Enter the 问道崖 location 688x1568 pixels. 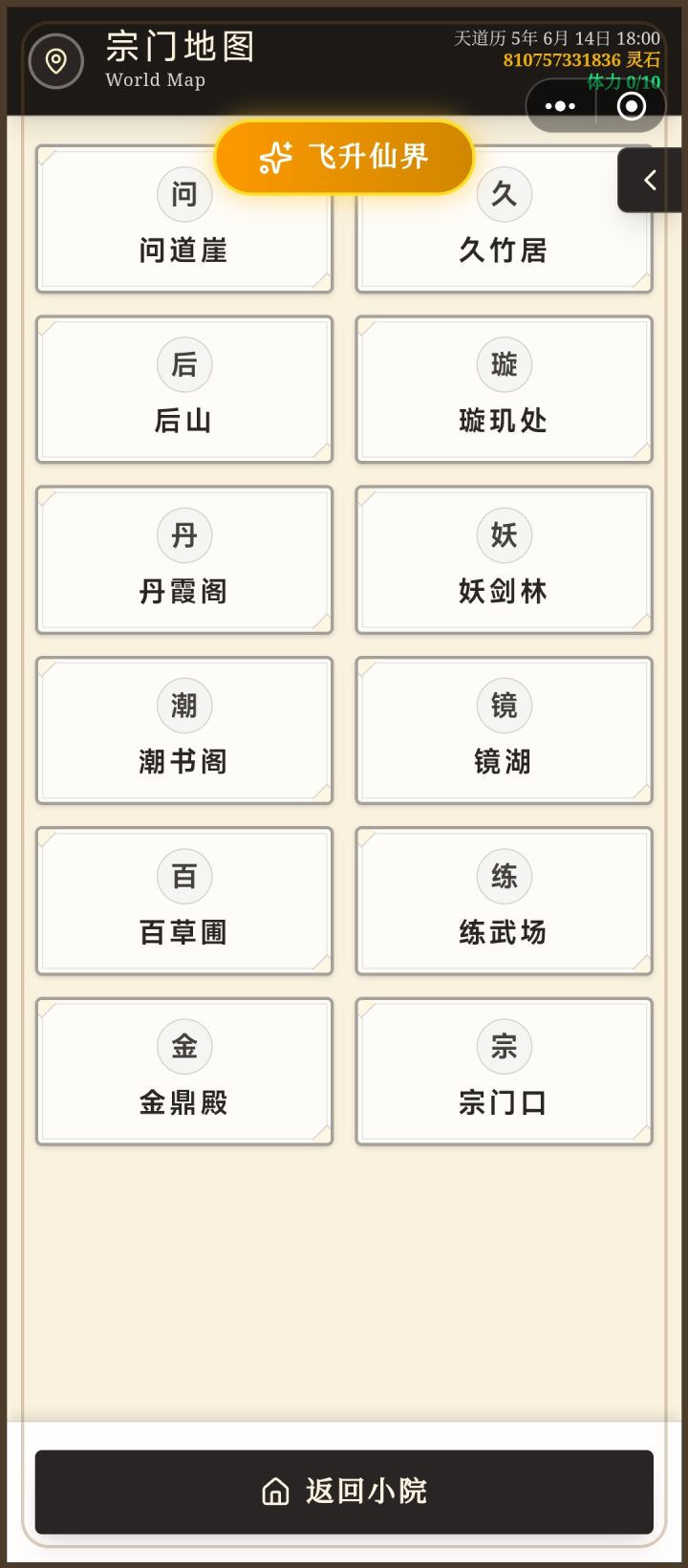click(x=183, y=218)
